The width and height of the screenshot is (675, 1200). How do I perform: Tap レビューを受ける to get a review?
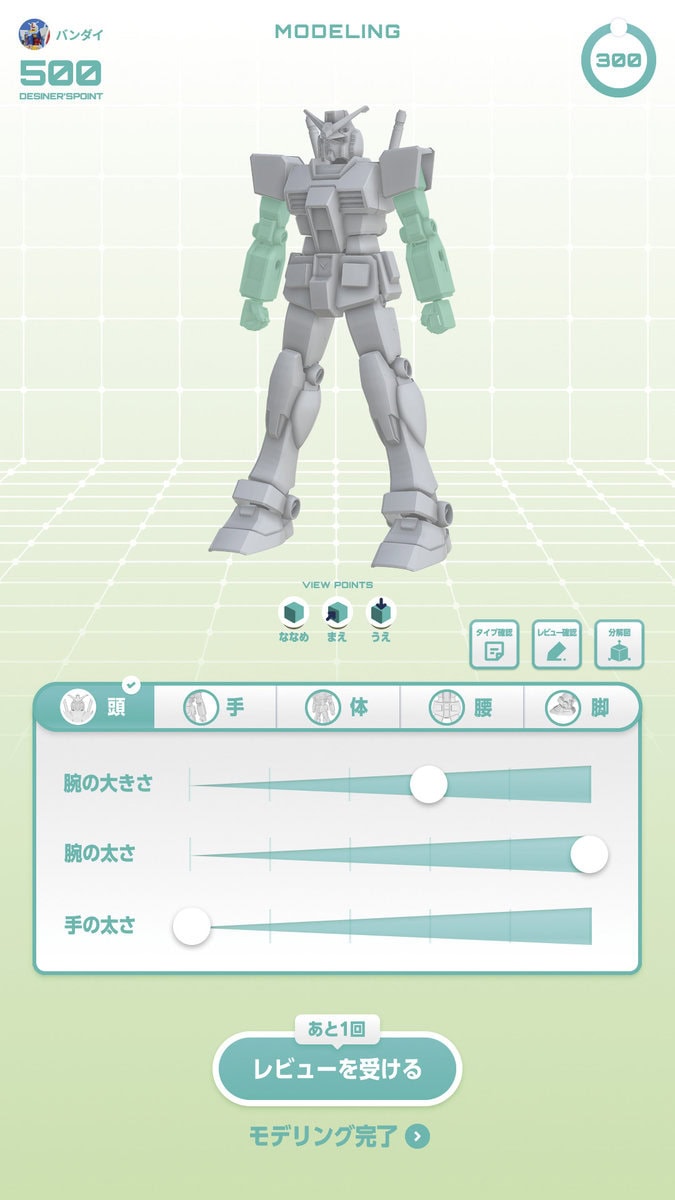[337, 1070]
